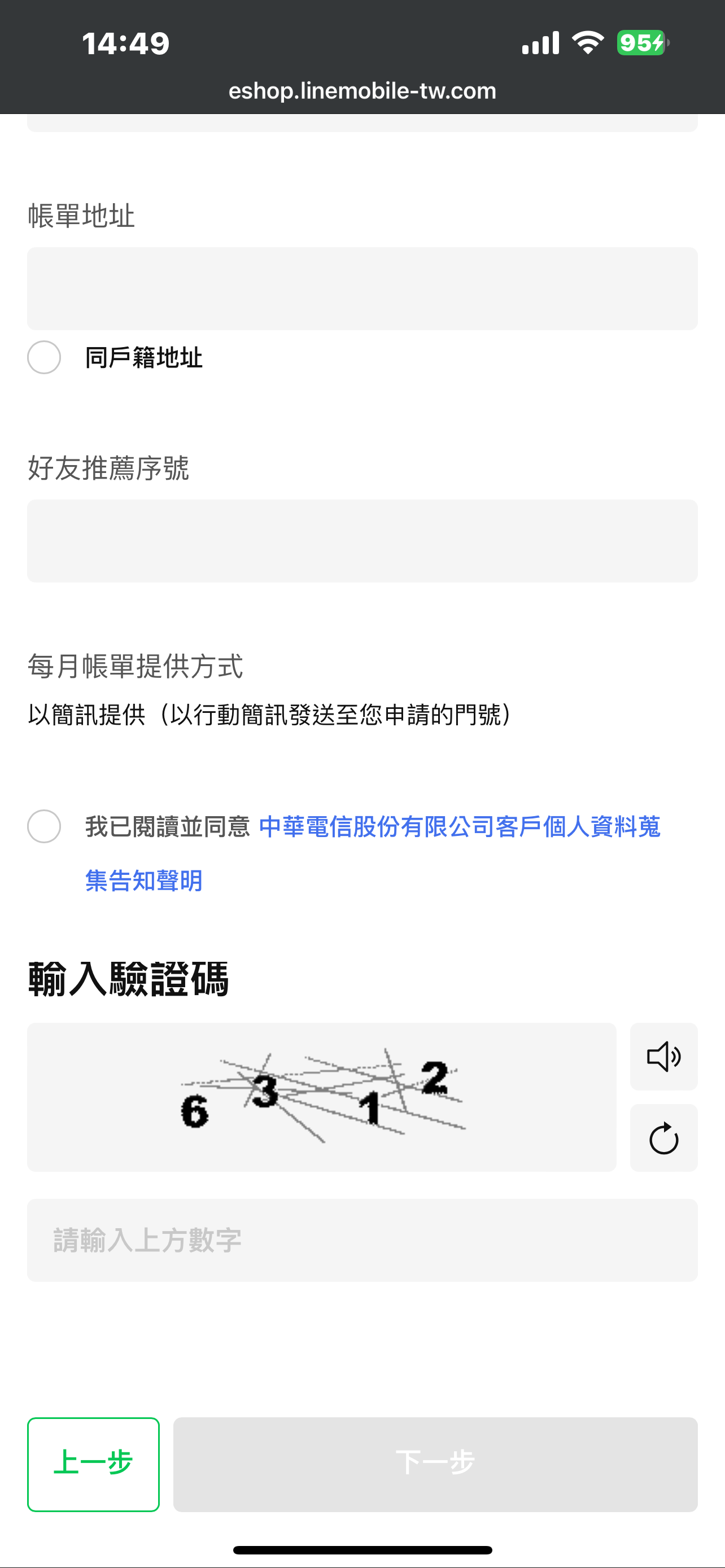Viewport: 725px width, 1568px height.
Task: Check the 我已閱讀並同意 agreement box
Action: [x=44, y=826]
